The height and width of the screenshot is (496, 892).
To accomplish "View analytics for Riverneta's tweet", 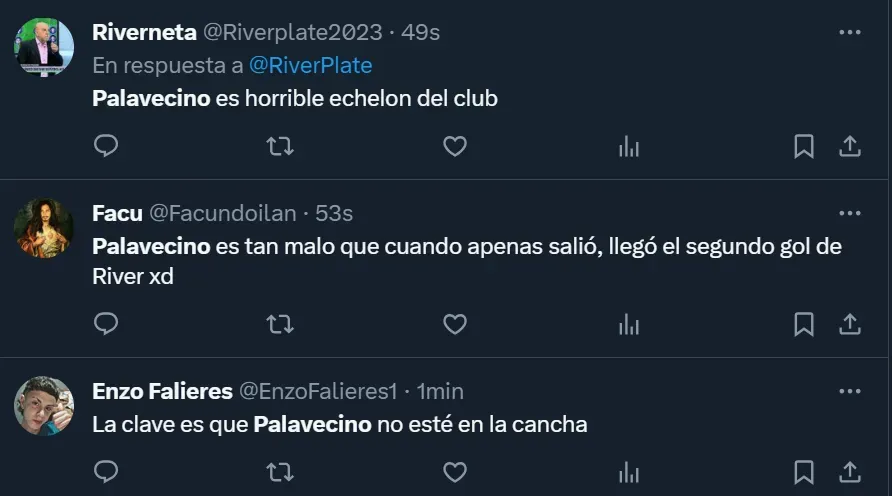I will click(x=629, y=147).
